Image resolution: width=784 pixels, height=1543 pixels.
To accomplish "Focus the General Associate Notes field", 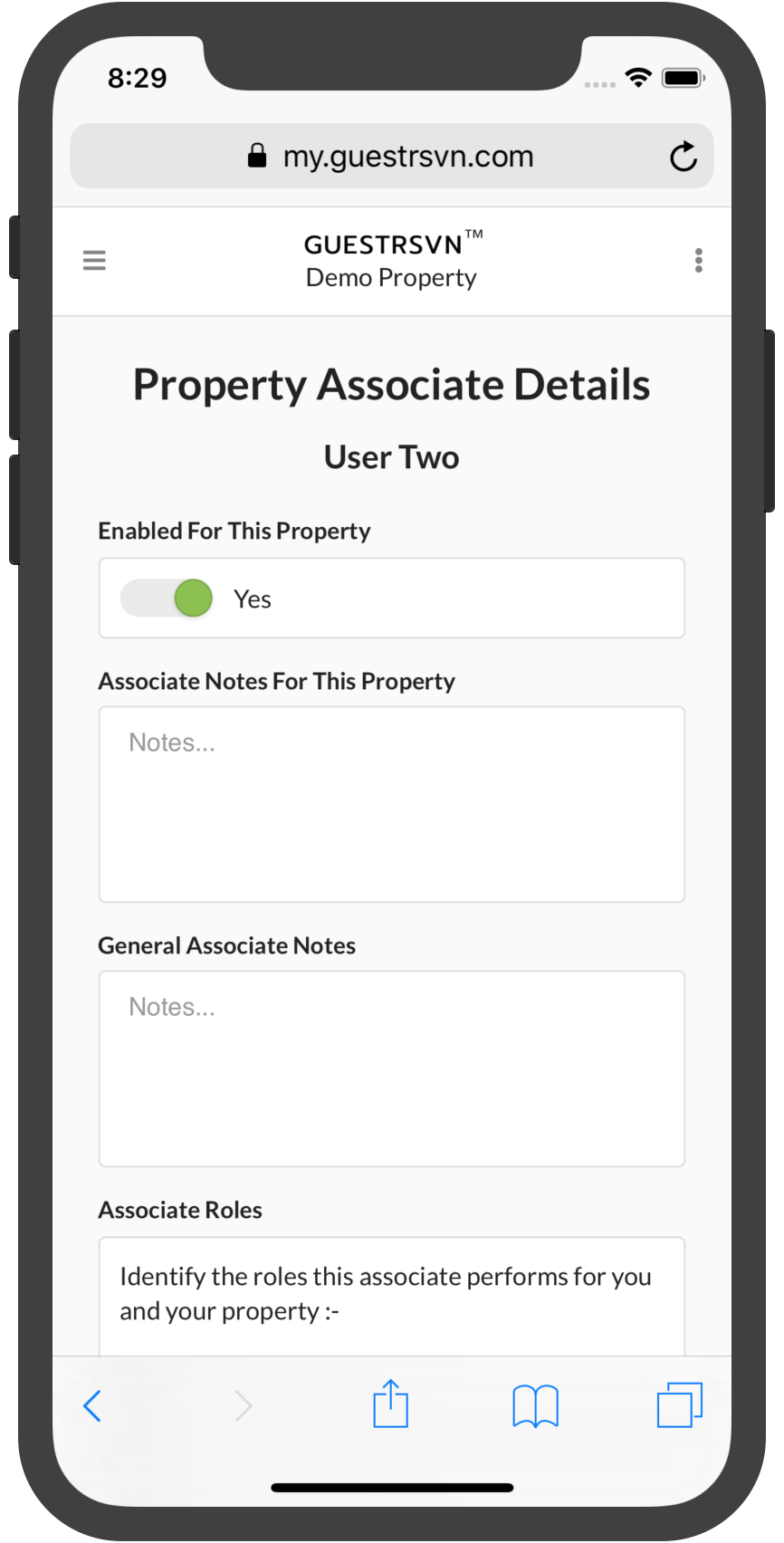I will tap(392, 1069).
